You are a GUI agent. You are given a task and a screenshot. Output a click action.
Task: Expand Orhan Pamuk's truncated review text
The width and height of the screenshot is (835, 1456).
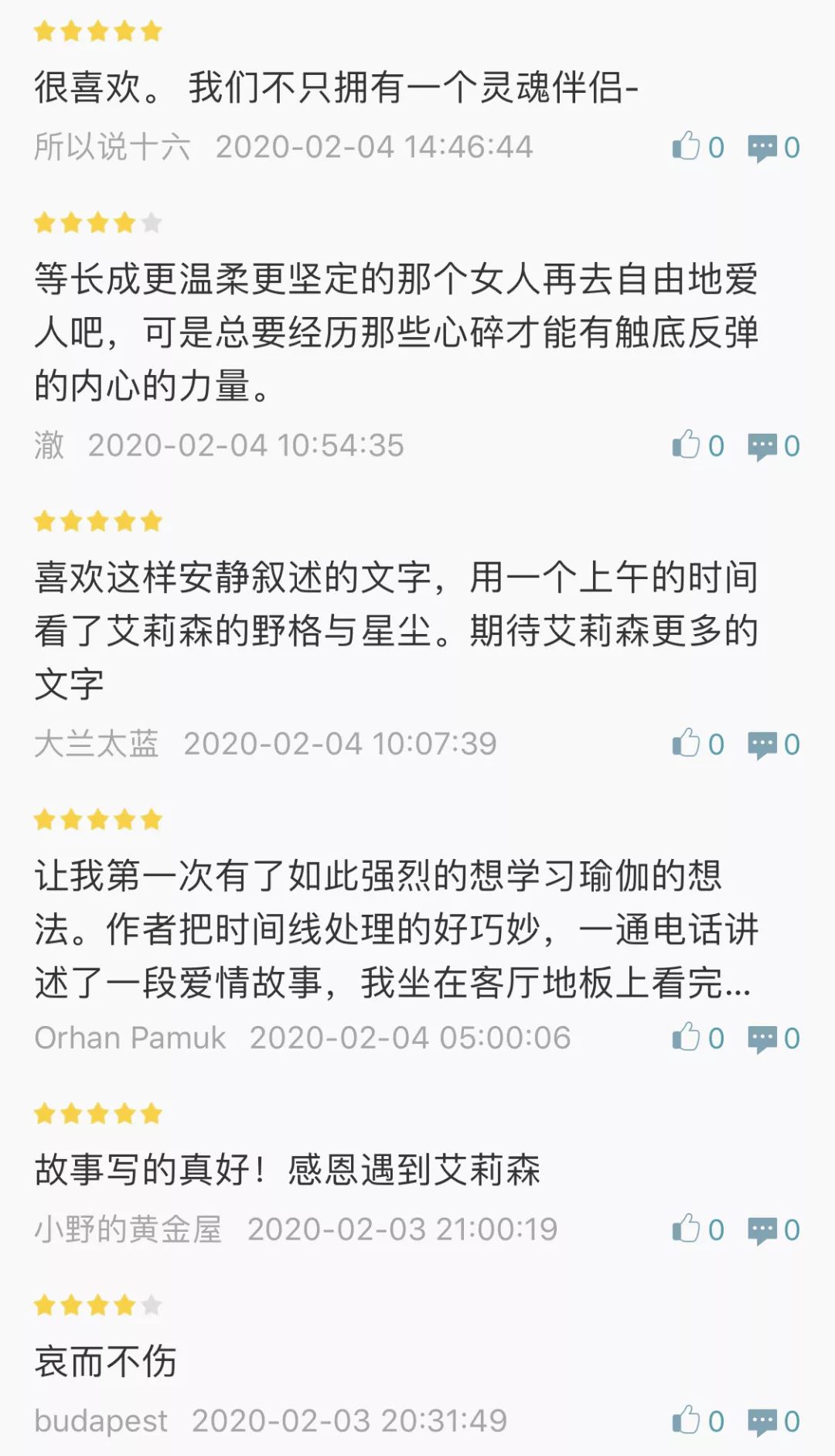[x=393, y=929]
